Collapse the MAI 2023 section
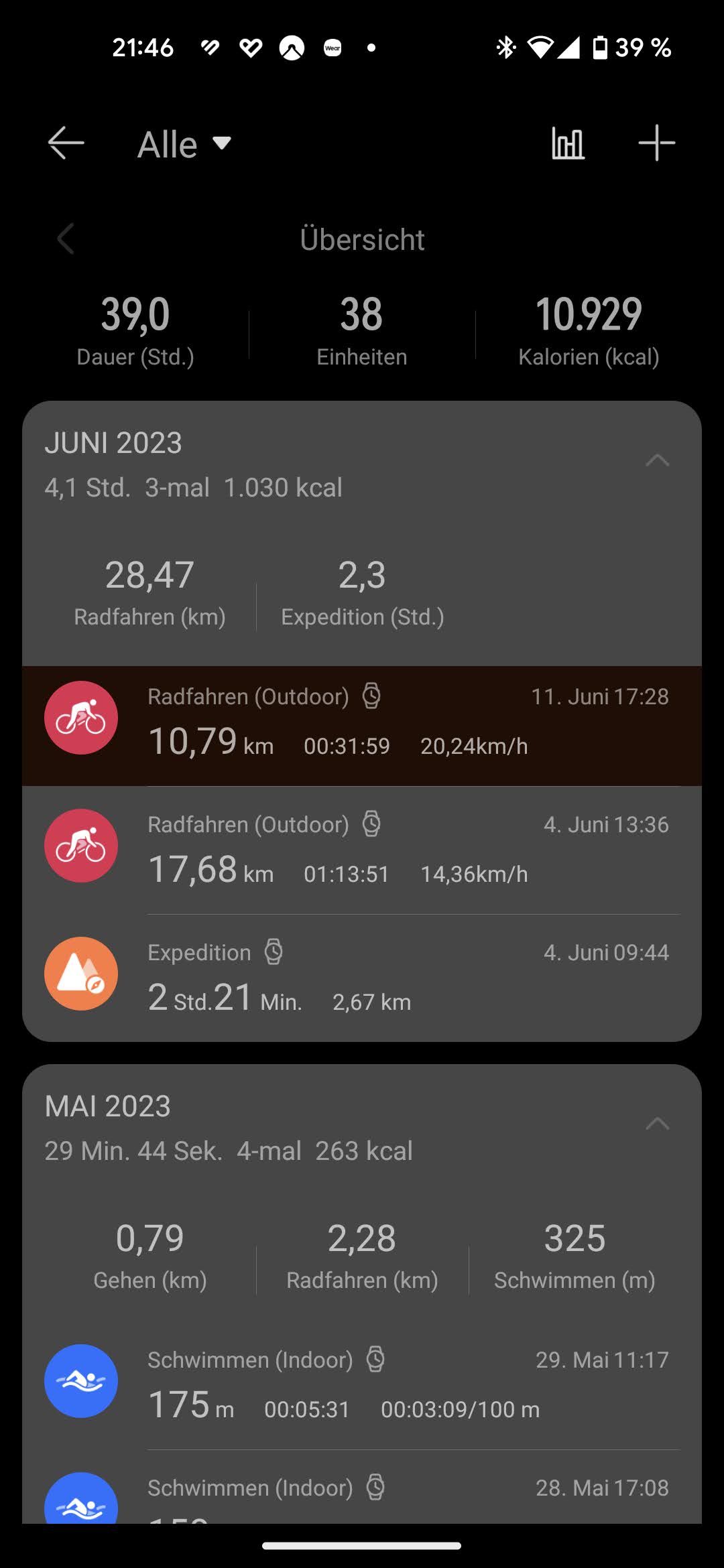The height and width of the screenshot is (1568, 724). tap(657, 1124)
